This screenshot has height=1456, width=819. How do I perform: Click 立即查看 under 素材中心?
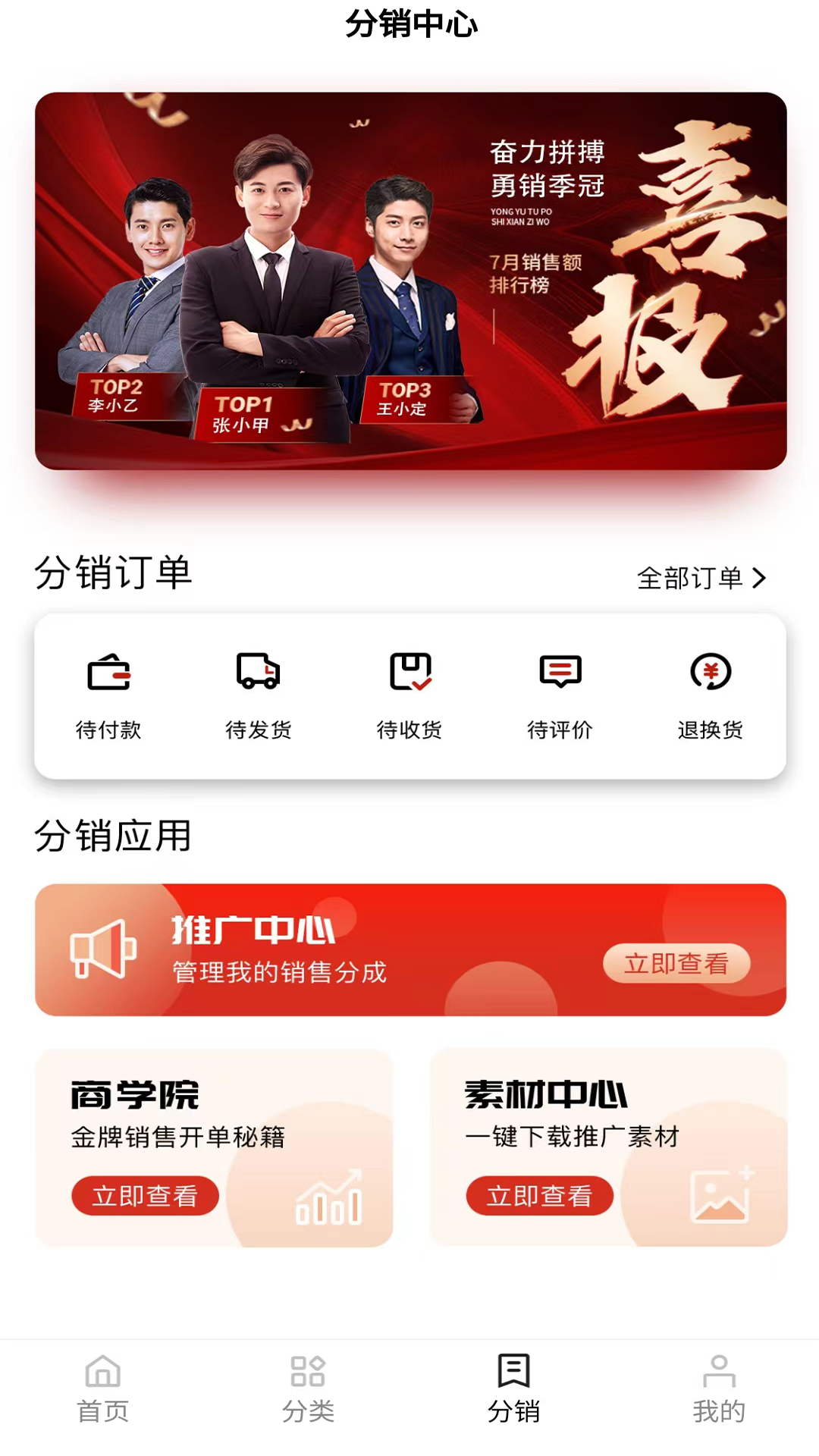click(539, 1196)
